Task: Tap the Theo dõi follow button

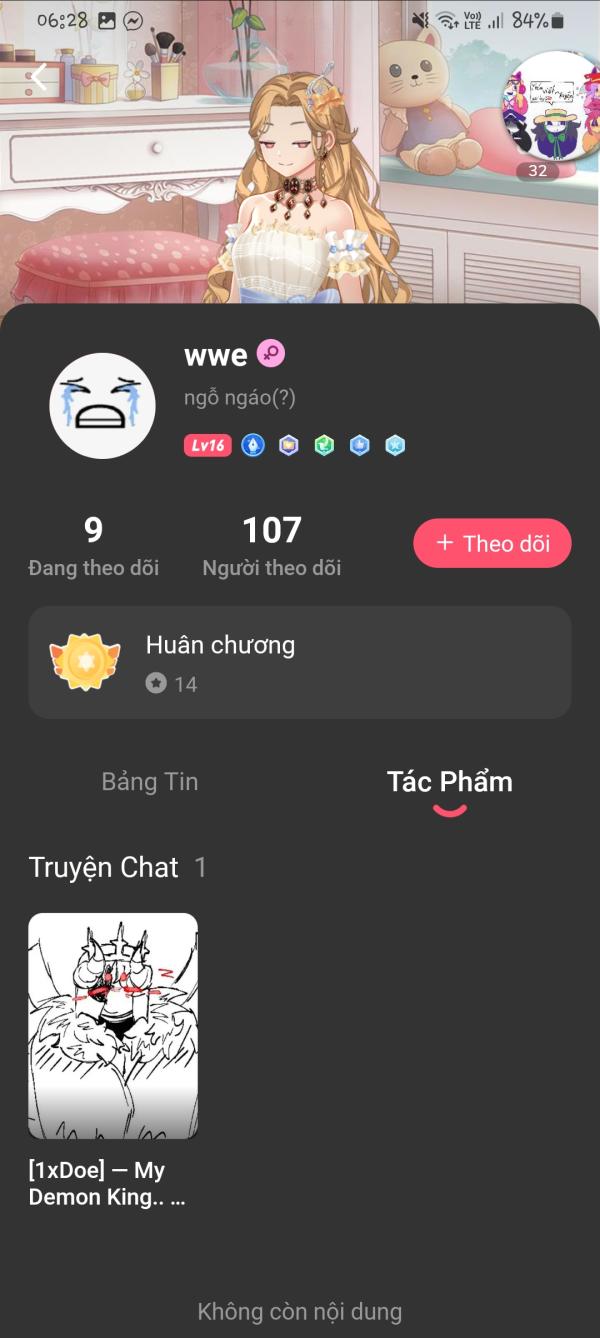Action: point(492,544)
